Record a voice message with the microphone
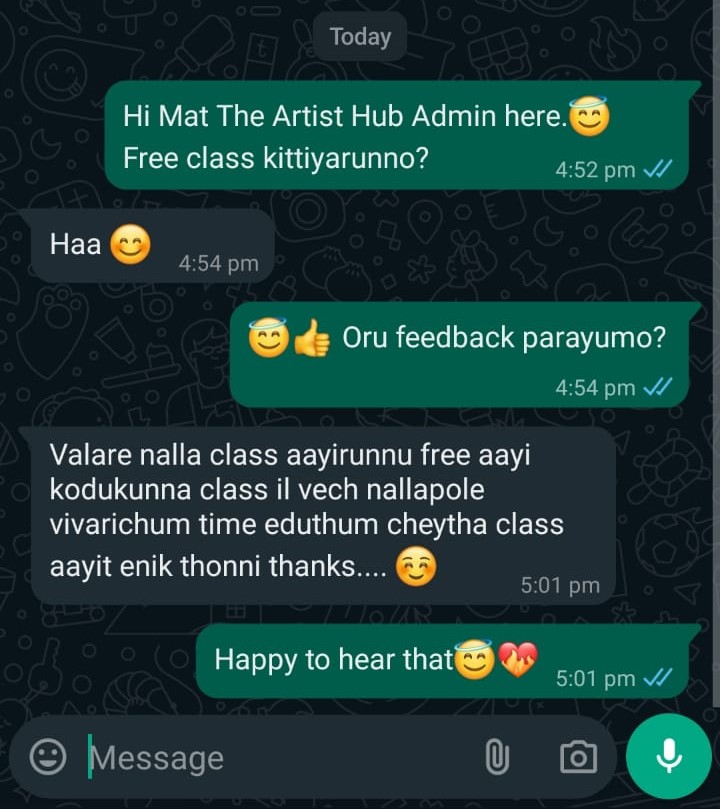The height and width of the screenshot is (809, 720). [x=668, y=757]
